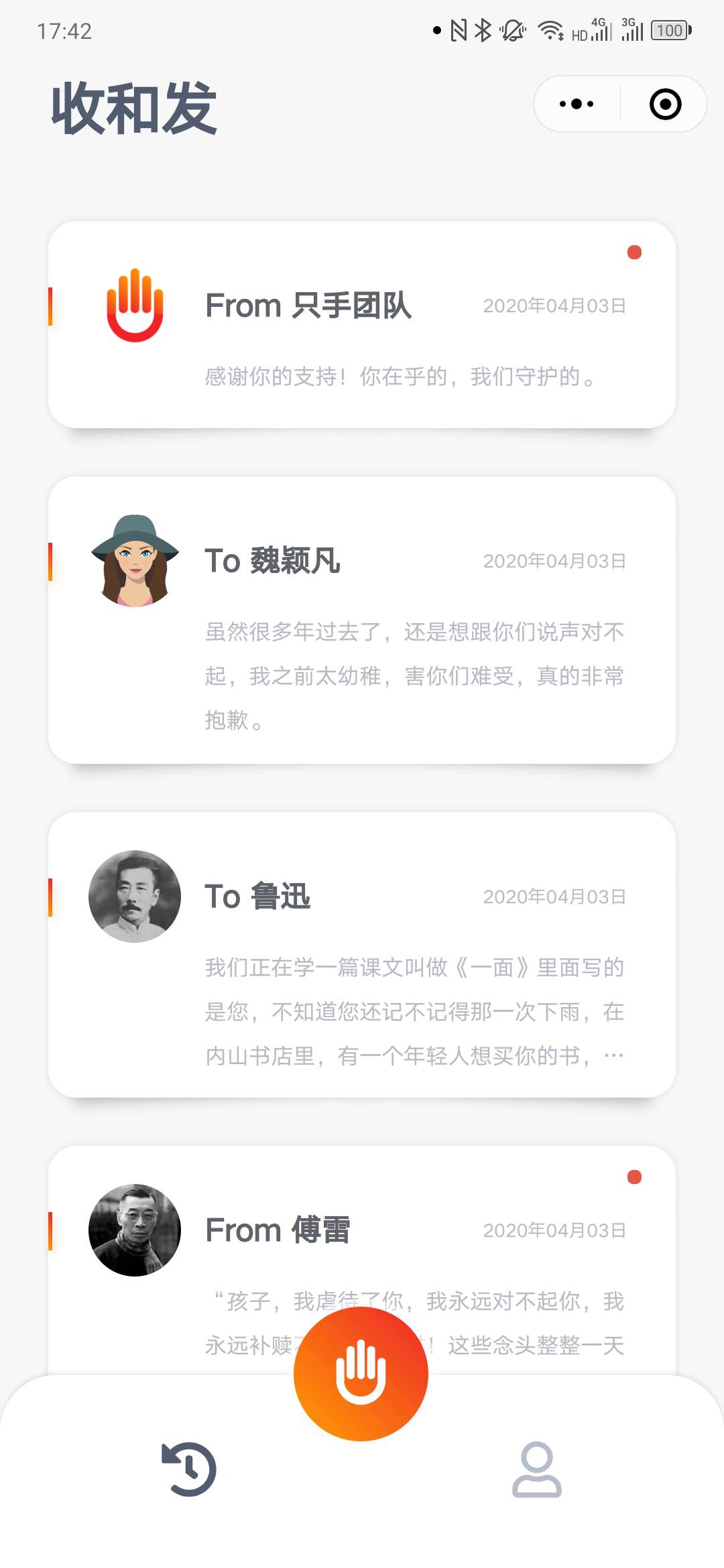
Task: Switch to the history tab
Action: coord(189,1469)
